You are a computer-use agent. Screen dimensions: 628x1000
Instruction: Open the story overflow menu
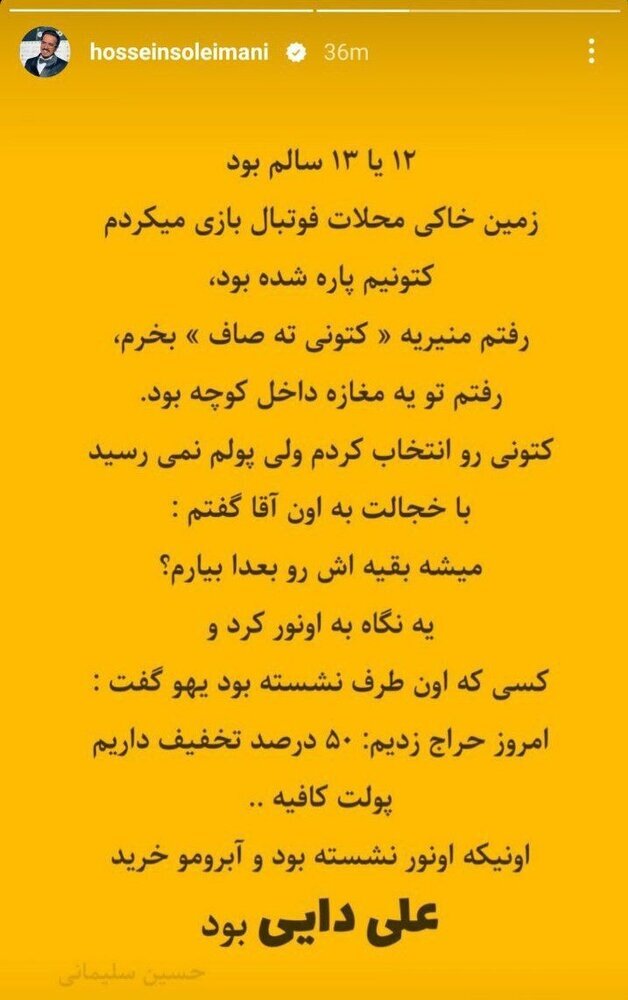tap(594, 50)
